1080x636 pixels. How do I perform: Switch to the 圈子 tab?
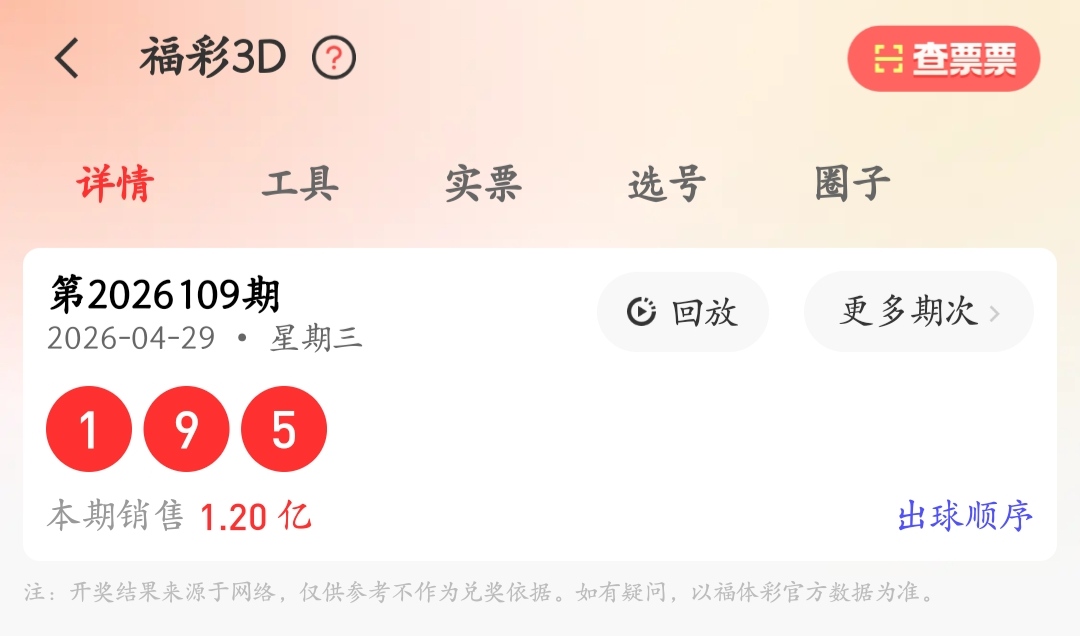[852, 184]
